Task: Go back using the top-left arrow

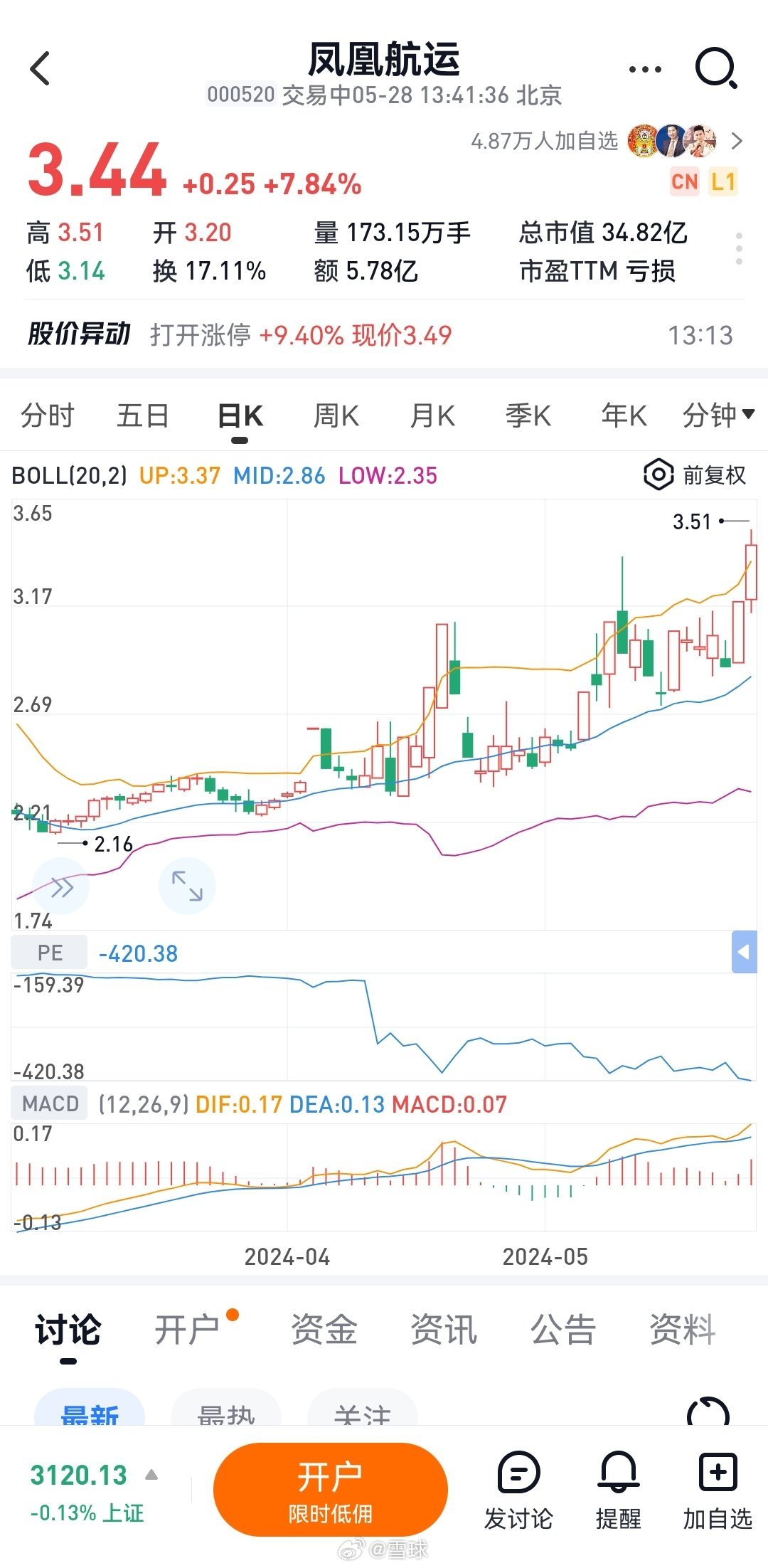Action: (x=41, y=68)
